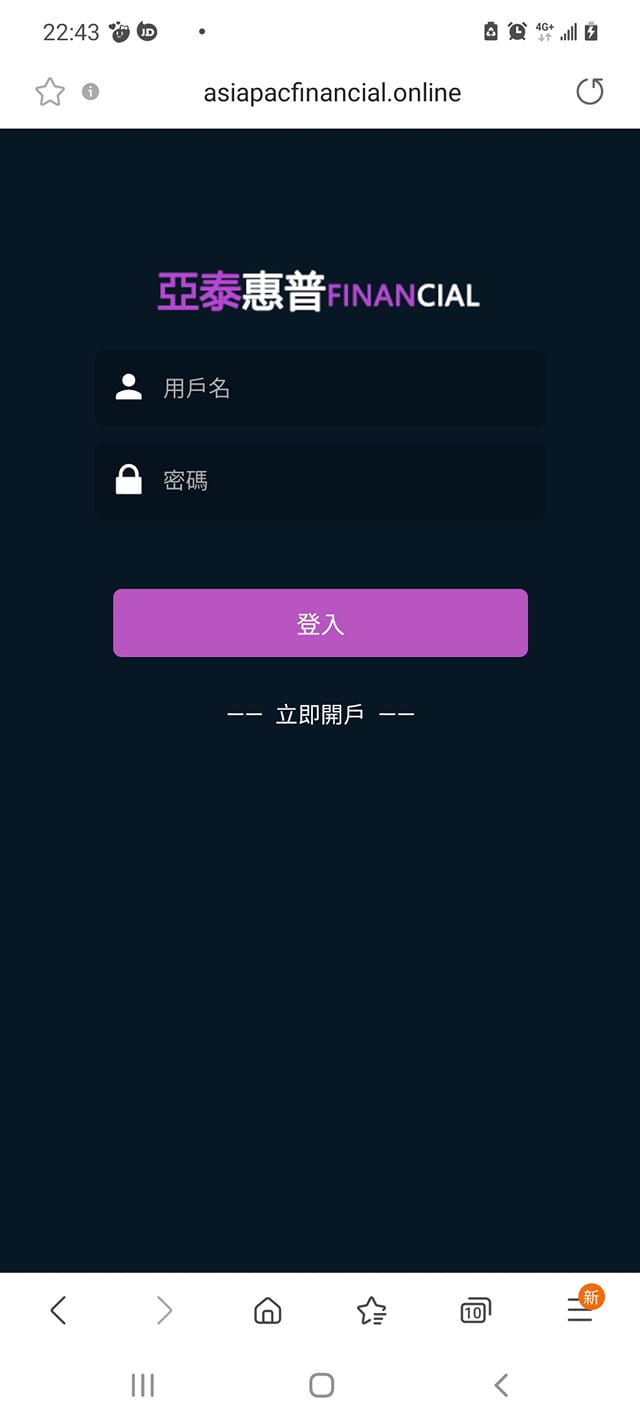640x1422 pixels.
Task: Go back to the previous web page
Action: pyautogui.click(x=58, y=1310)
